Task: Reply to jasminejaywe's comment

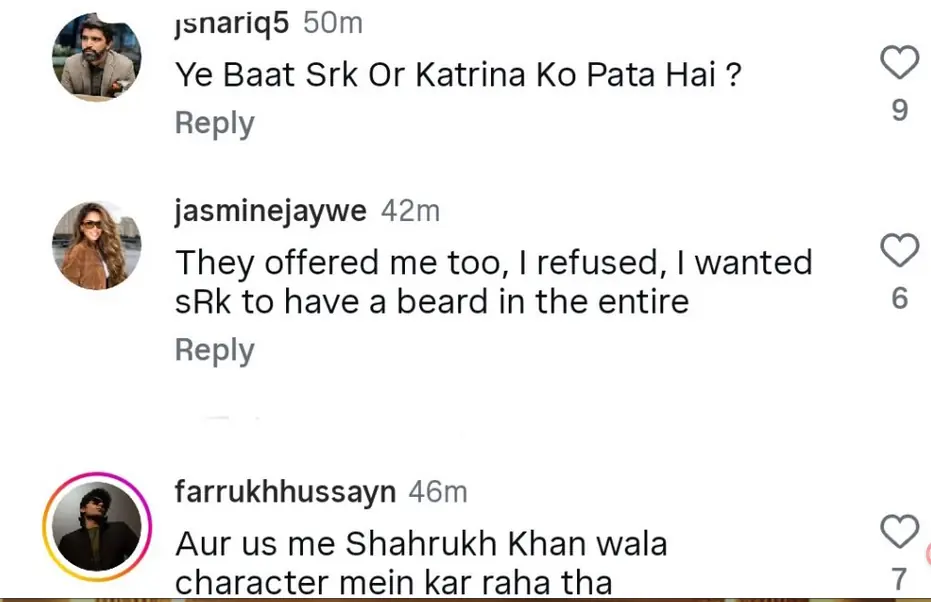Action: click(214, 350)
